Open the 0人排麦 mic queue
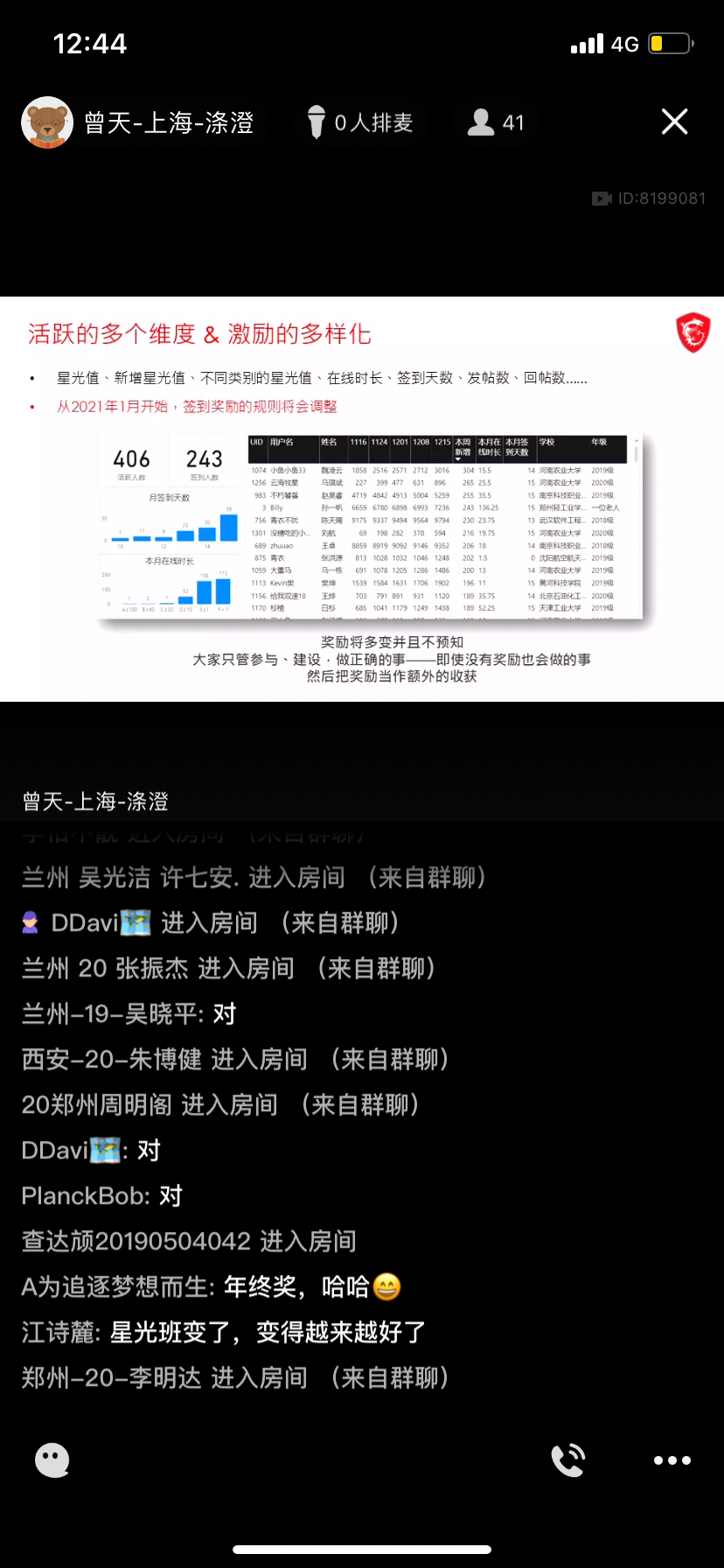 coord(360,122)
